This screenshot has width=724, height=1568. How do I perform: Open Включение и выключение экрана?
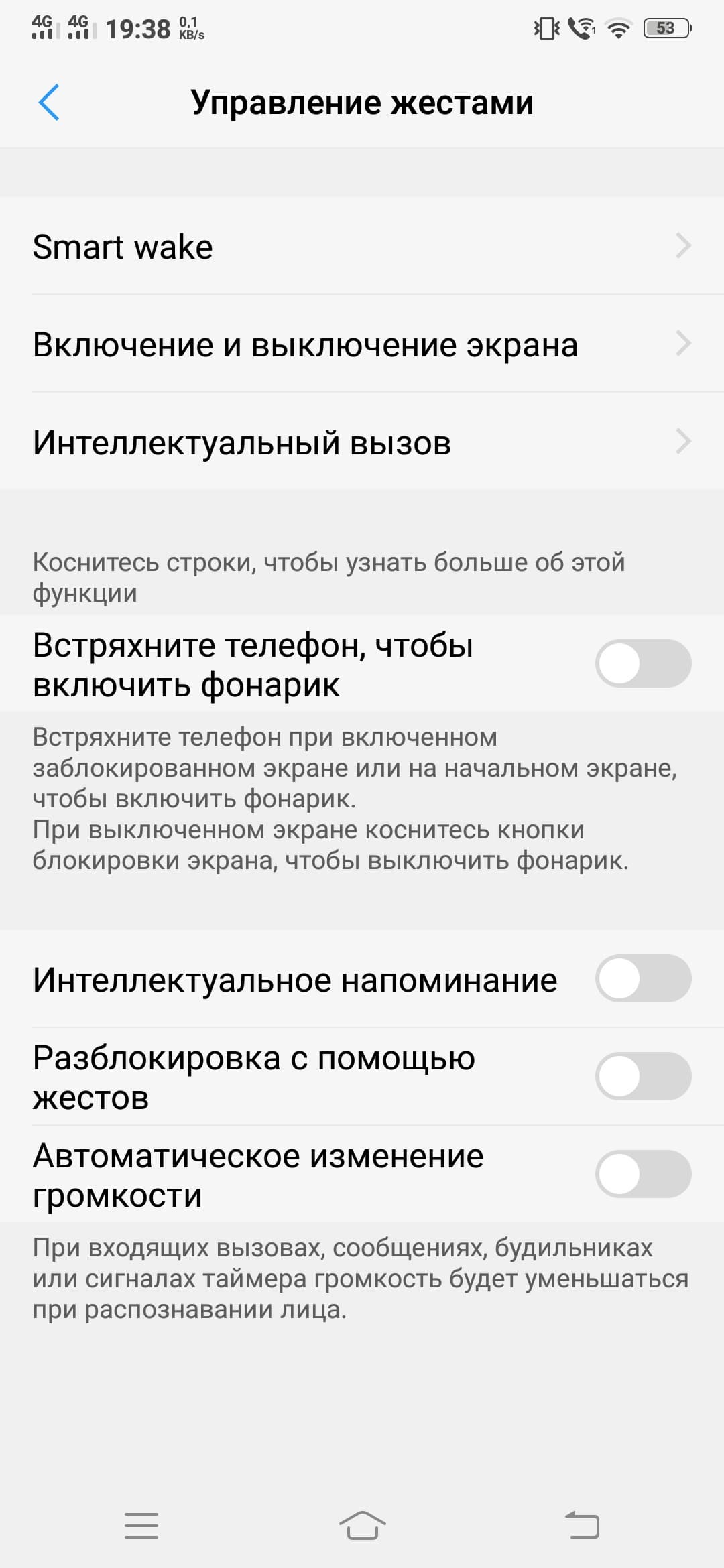click(x=362, y=344)
